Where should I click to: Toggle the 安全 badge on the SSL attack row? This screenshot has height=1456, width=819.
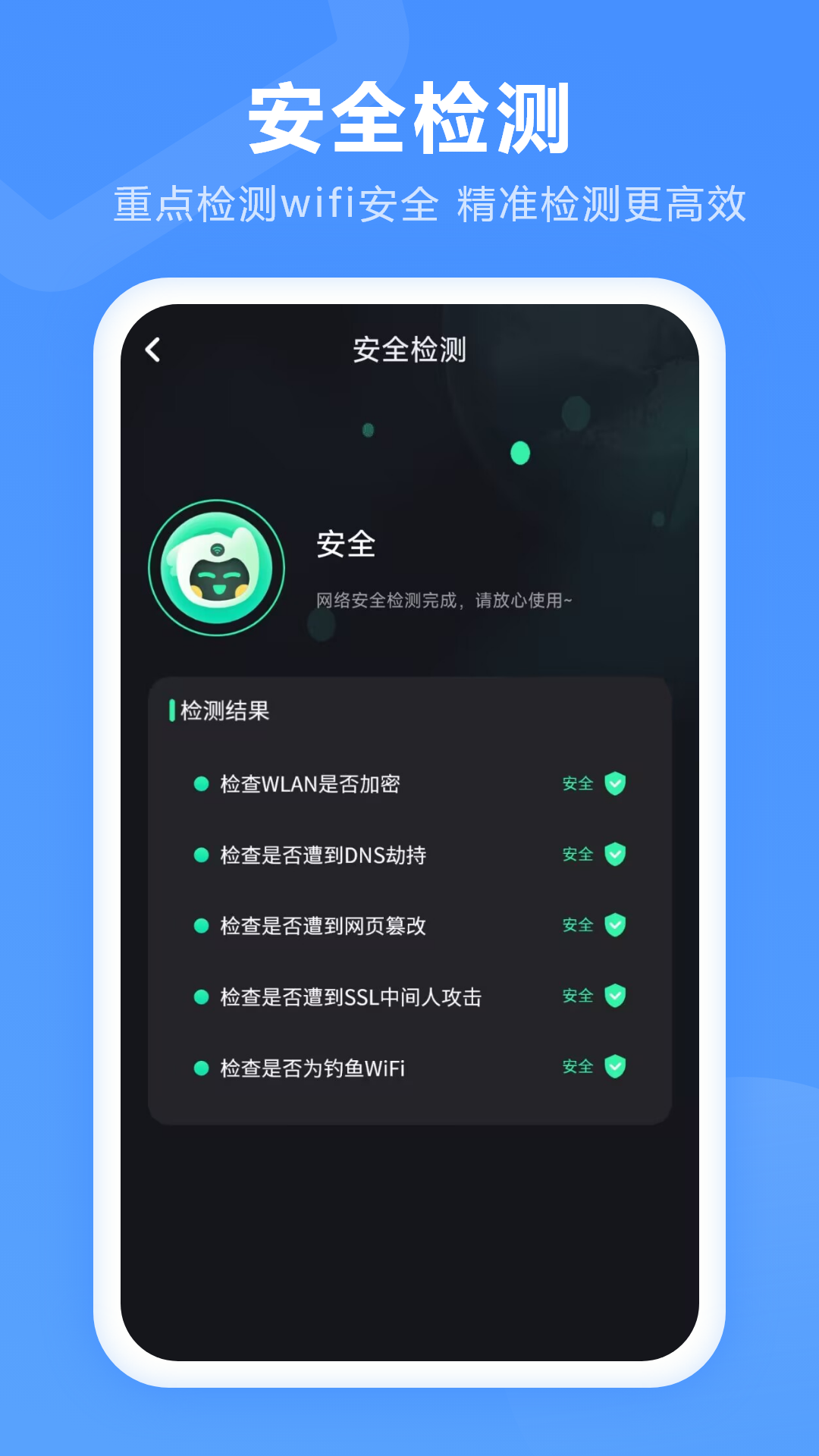[x=576, y=997]
